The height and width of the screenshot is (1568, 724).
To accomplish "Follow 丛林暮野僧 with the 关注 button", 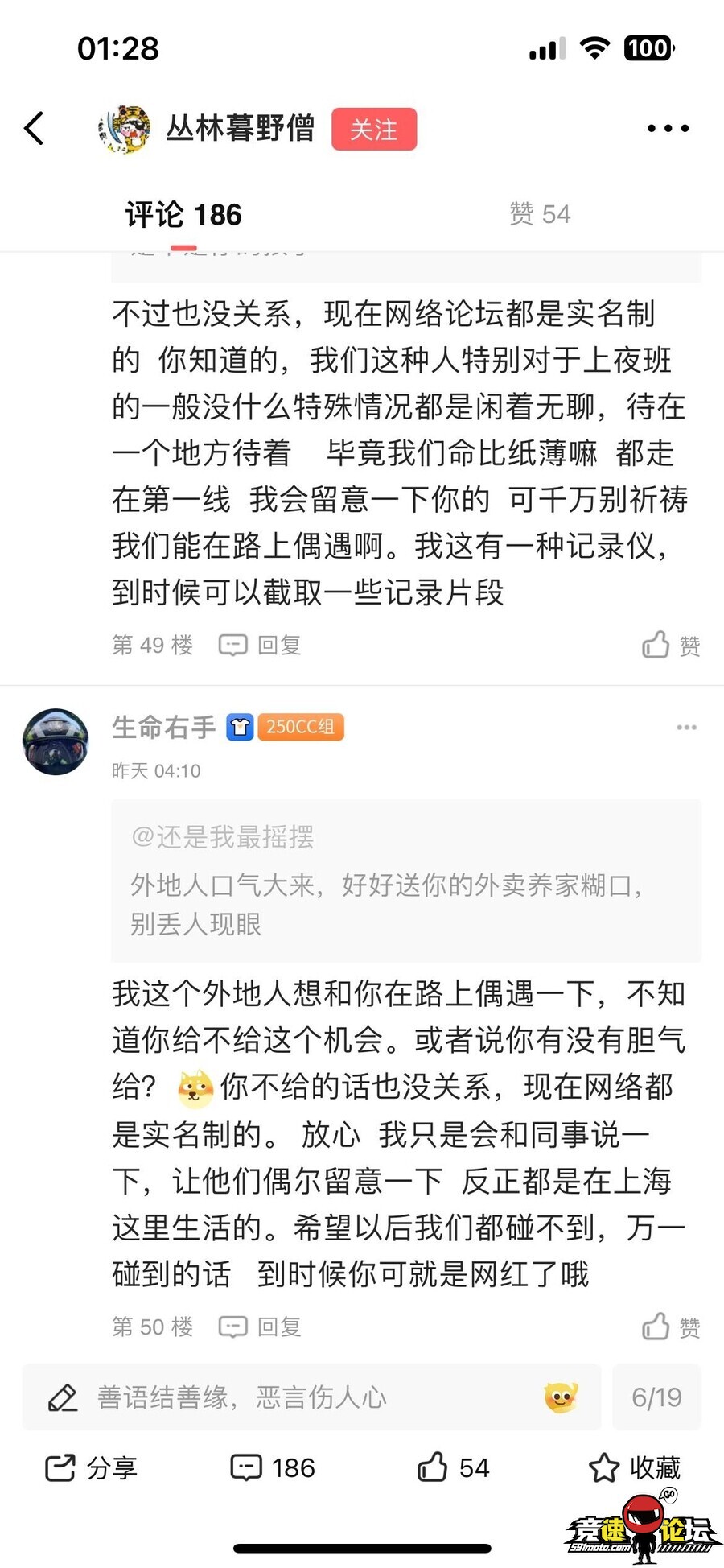I will coord(374,129).
